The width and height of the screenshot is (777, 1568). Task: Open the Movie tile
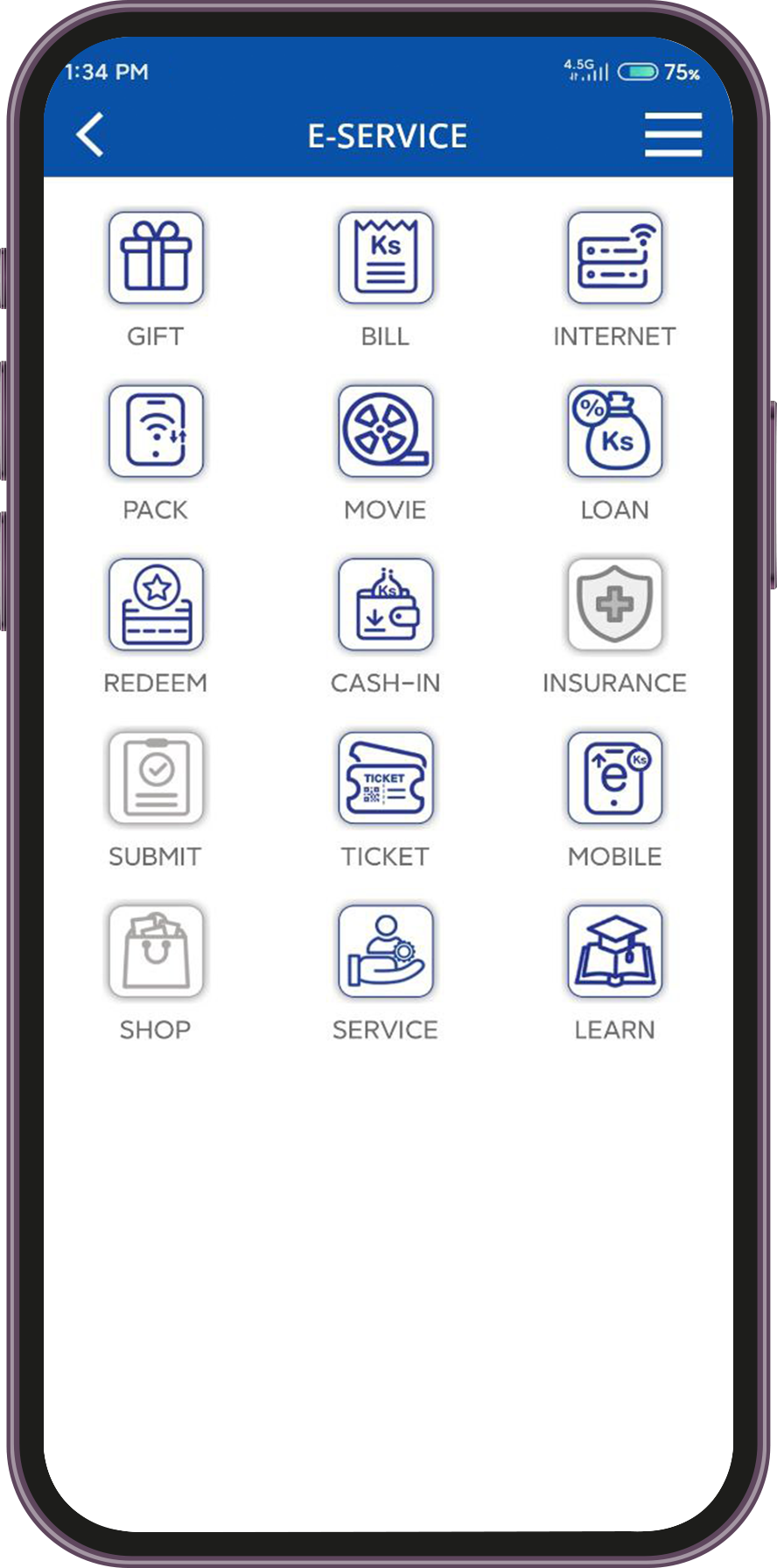click(x=385, y=432)
